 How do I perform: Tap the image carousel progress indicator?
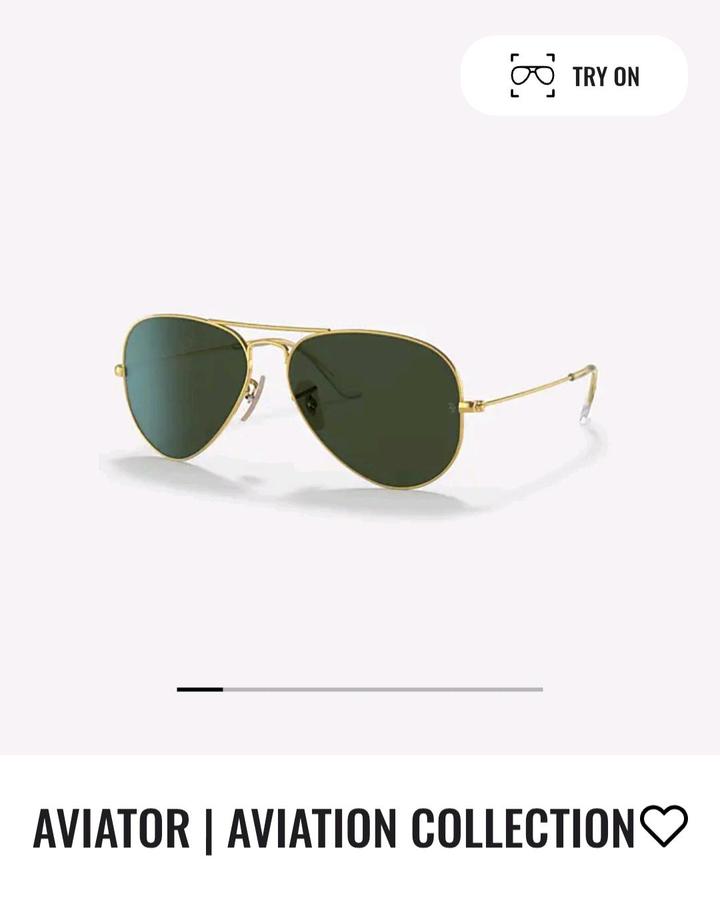coord(360,689)
